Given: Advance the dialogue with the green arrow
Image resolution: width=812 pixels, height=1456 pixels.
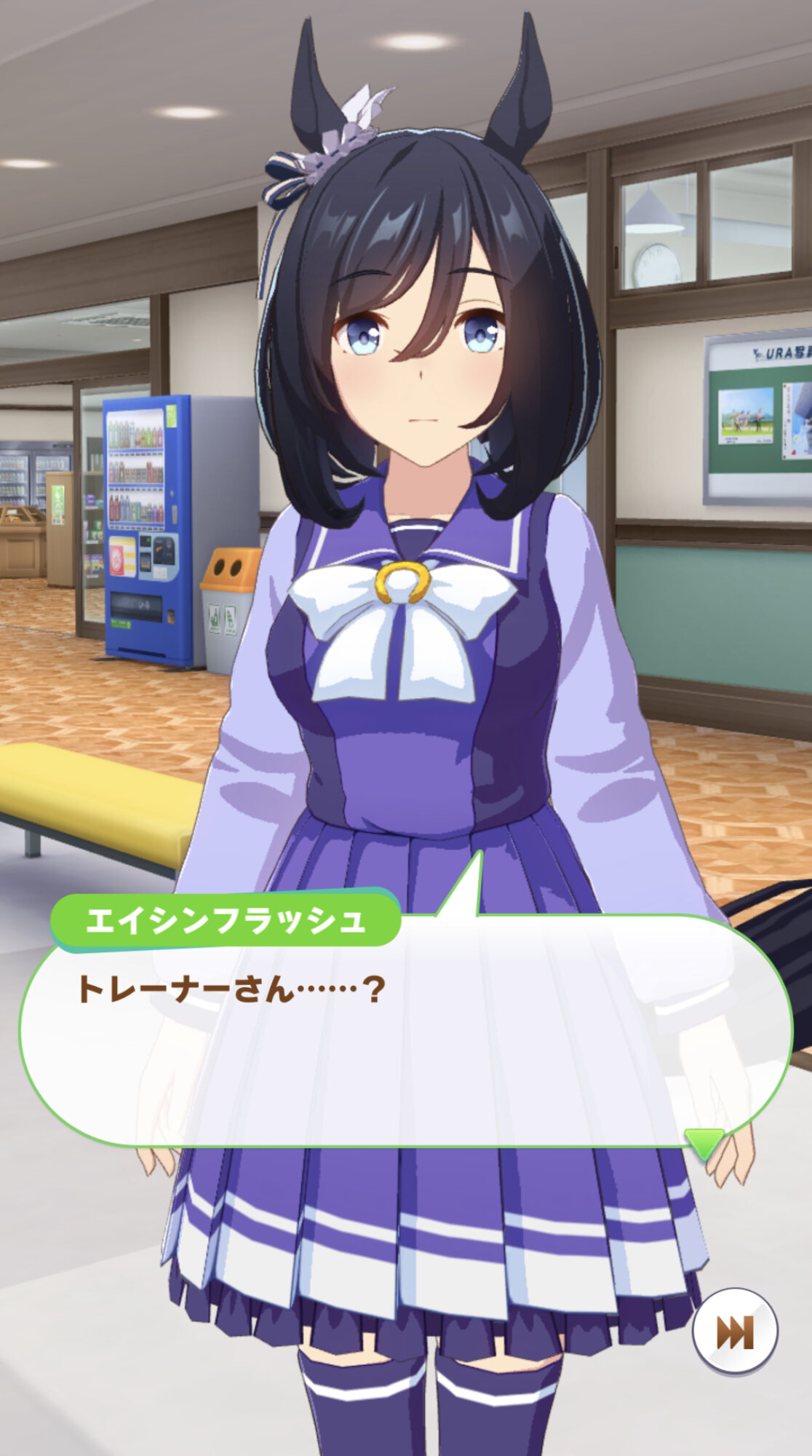Looking at the screenshot, I should pos(705,1144).
